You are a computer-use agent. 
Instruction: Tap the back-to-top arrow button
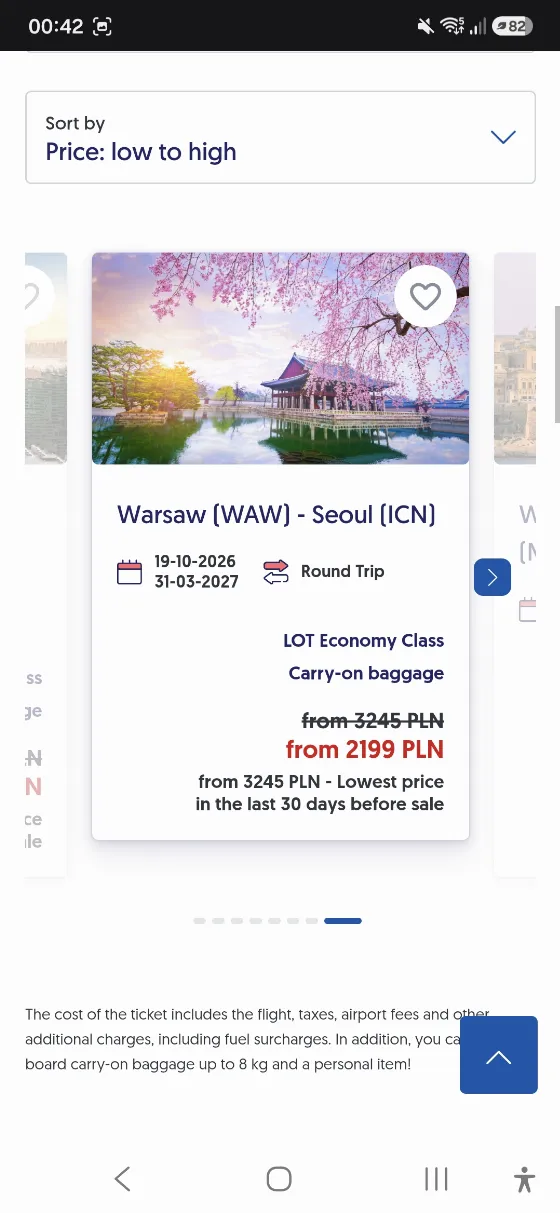(499, 1055)
